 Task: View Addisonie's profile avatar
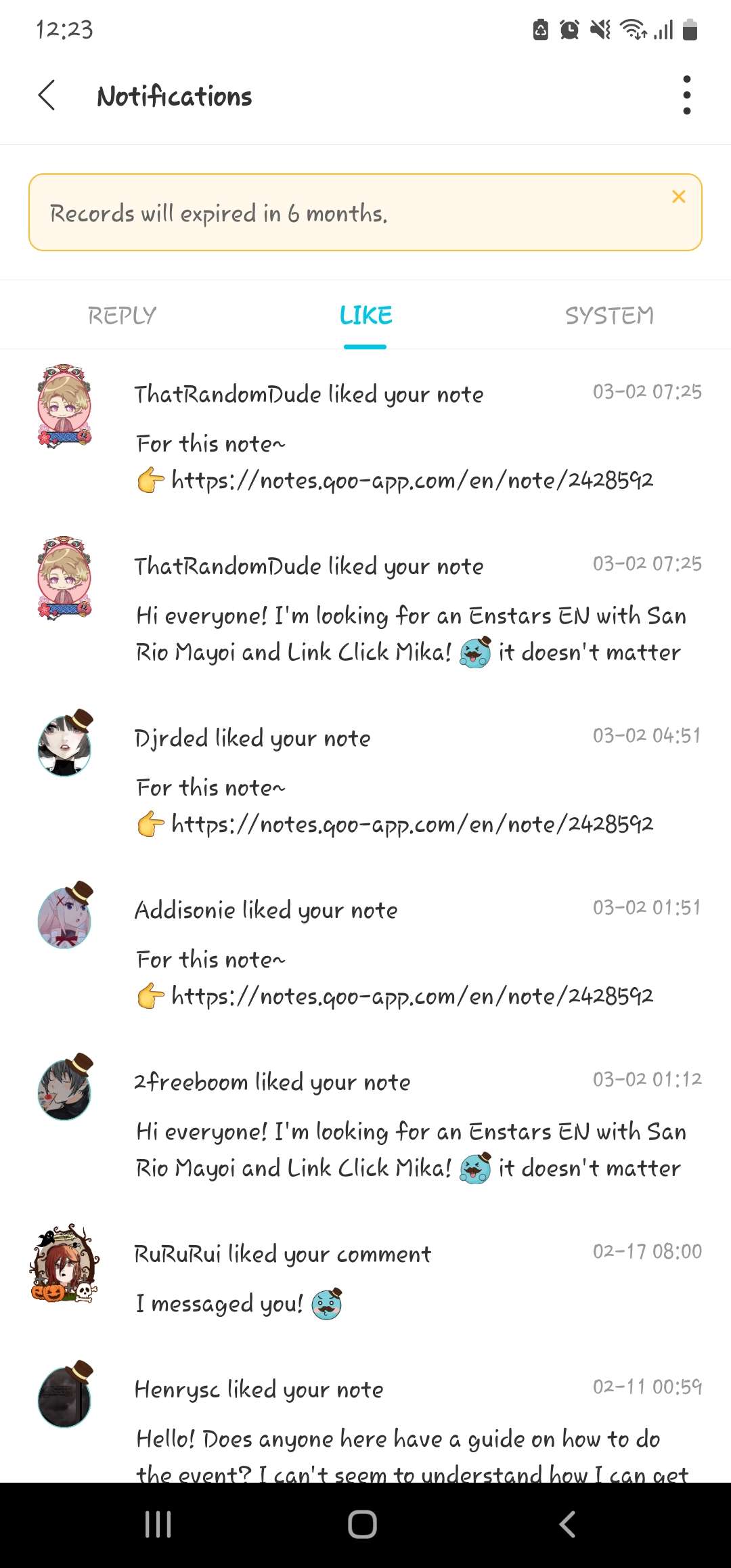pyautogui.click(x=64, y=916)
